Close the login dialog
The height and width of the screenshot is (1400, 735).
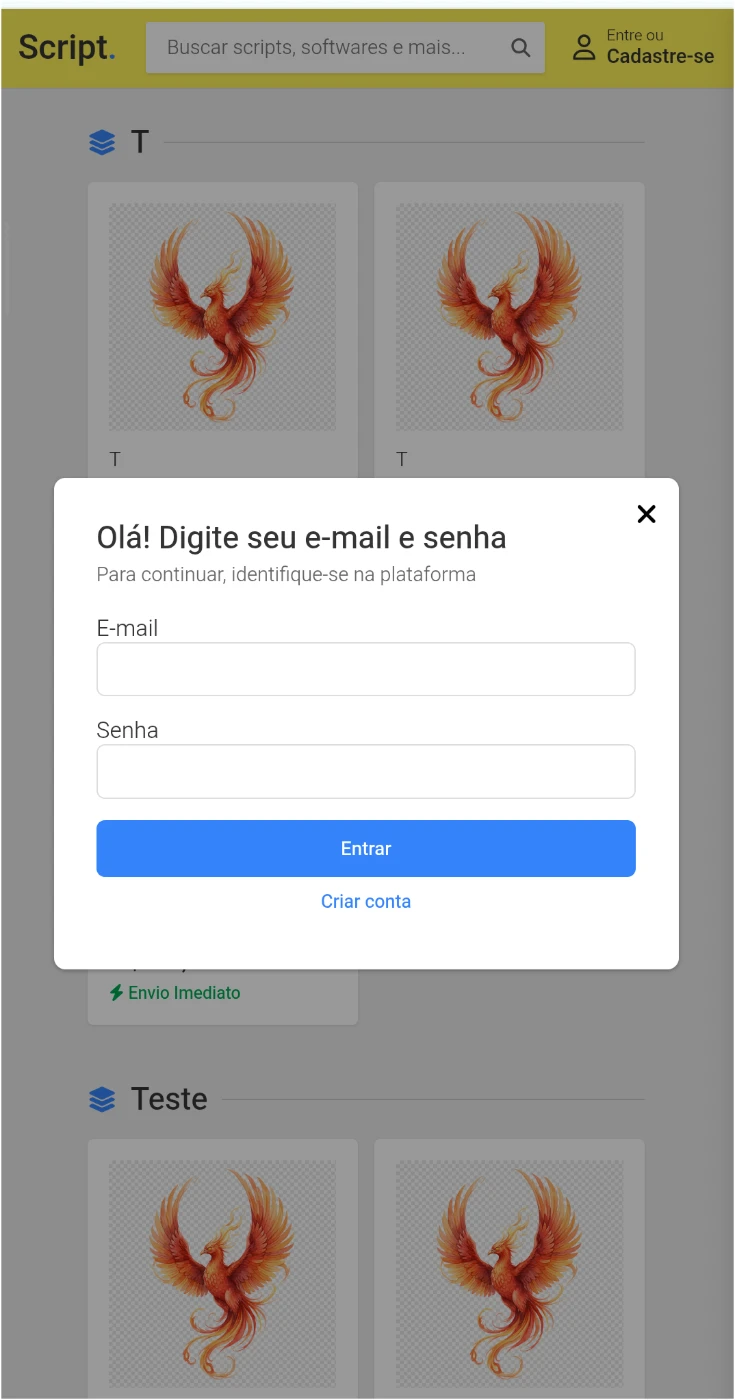click(x=646, y=514)
